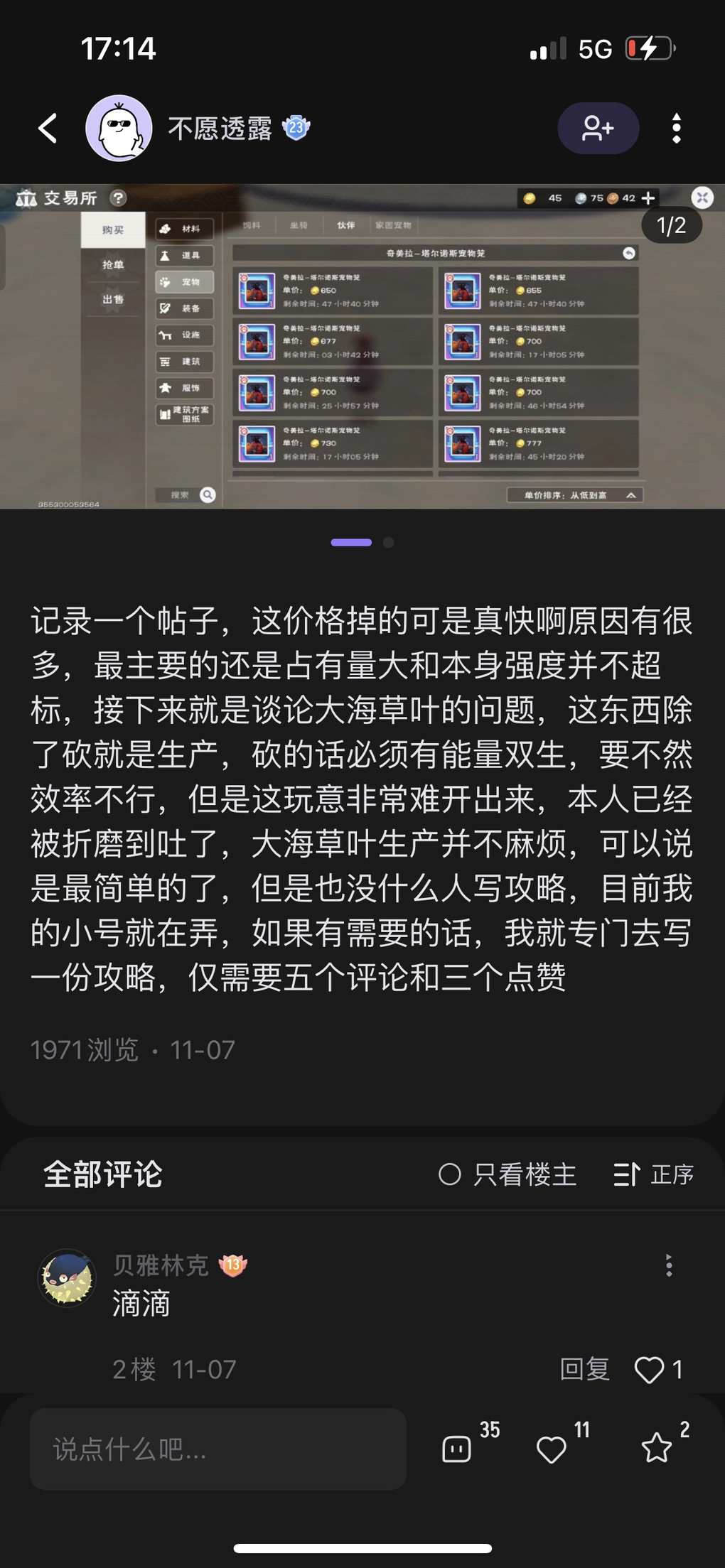Open the post overflow menu
The width and height of the screenshot is (725, 1568).
tap(677, 129)
